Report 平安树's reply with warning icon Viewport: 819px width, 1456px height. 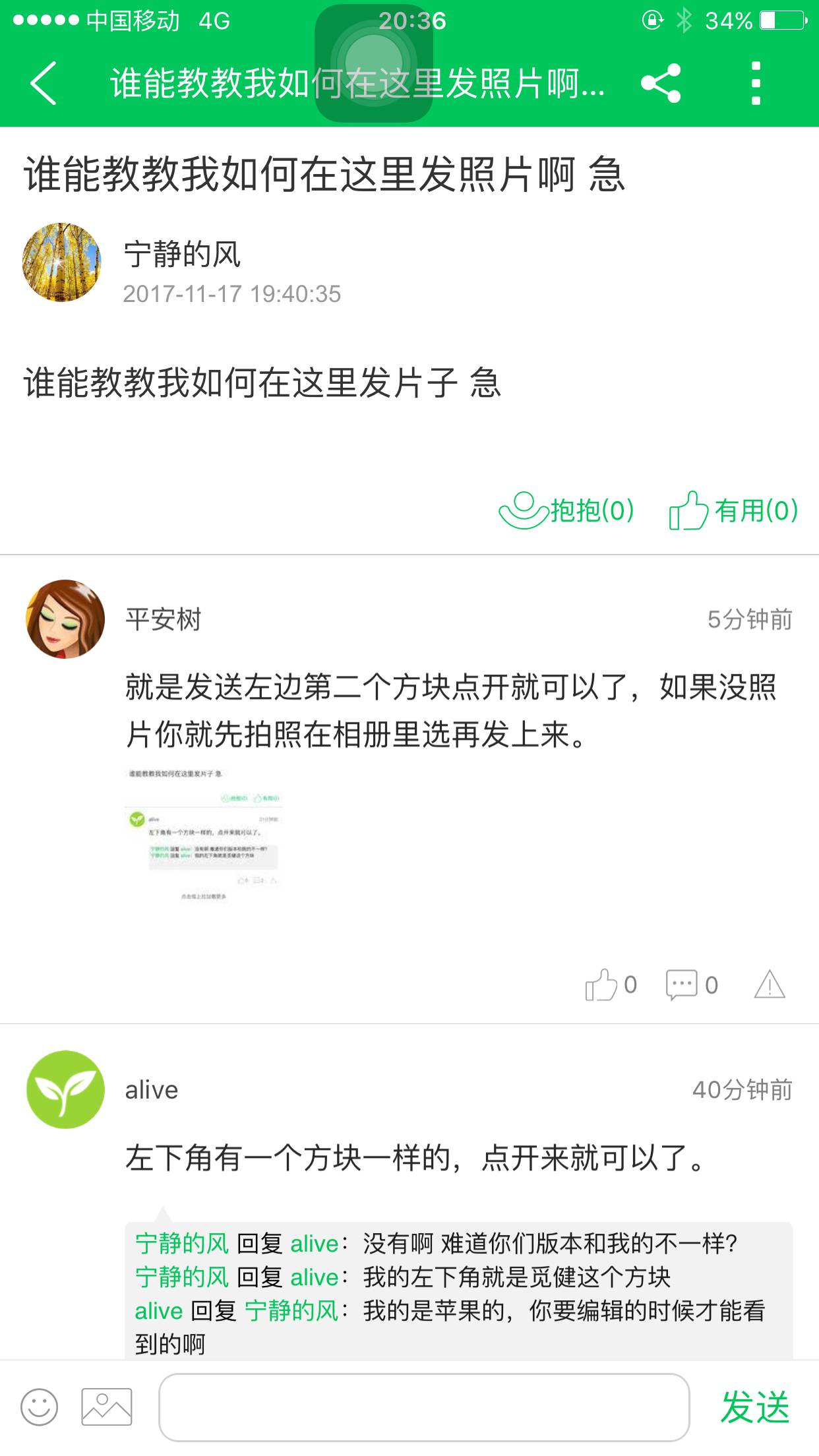769,985
